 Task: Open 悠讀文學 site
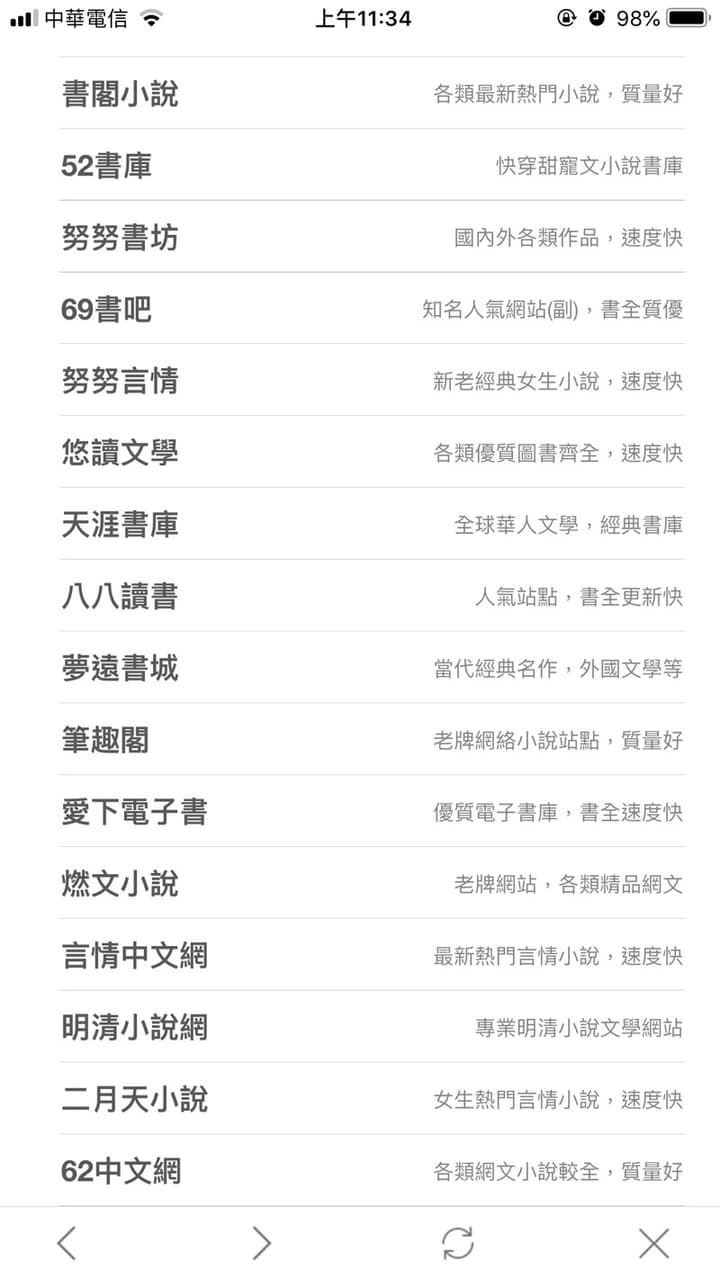pyautogui.click(x=120, y=453)
